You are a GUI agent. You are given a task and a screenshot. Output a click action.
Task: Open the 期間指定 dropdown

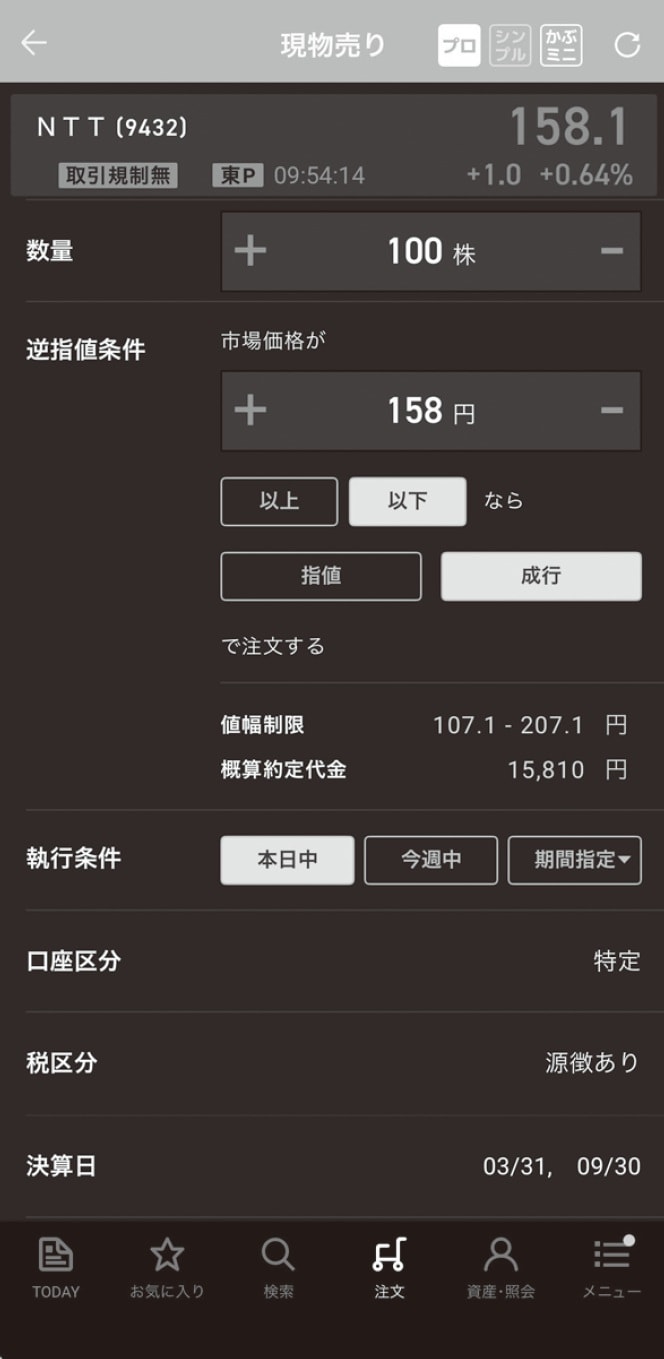coord(574,860)
